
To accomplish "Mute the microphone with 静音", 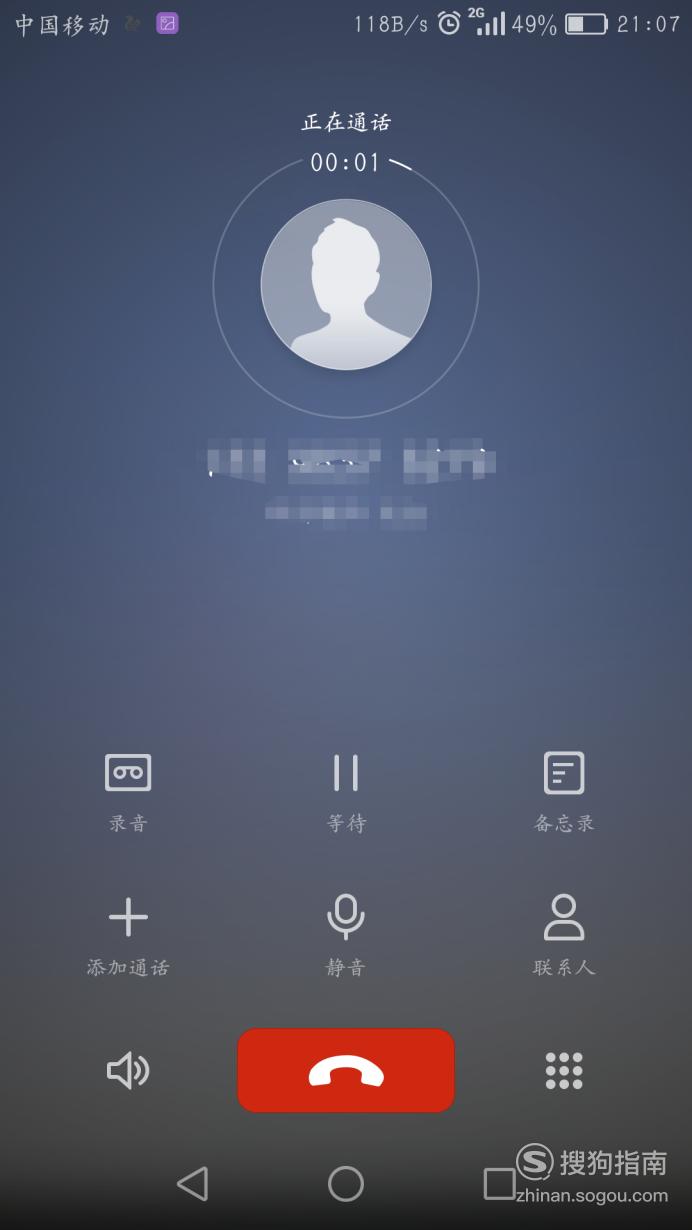I will coord(346,936).
